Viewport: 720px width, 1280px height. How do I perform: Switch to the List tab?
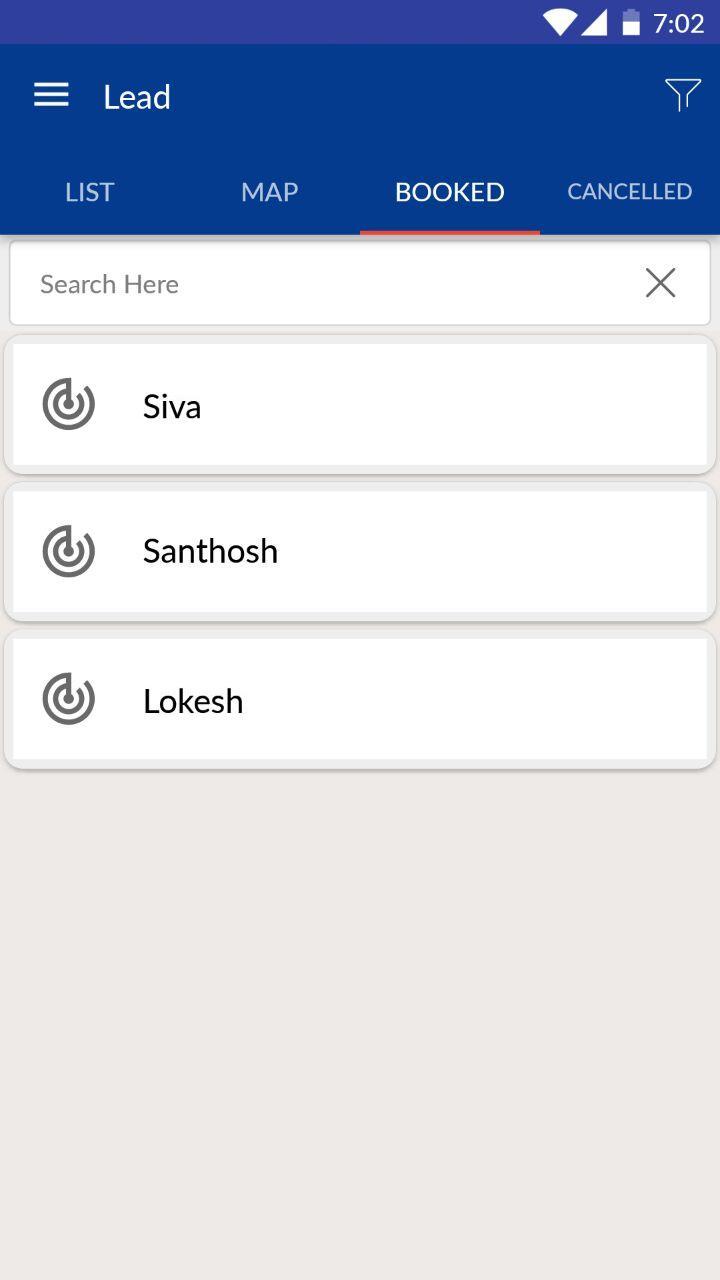pos(90,192)
